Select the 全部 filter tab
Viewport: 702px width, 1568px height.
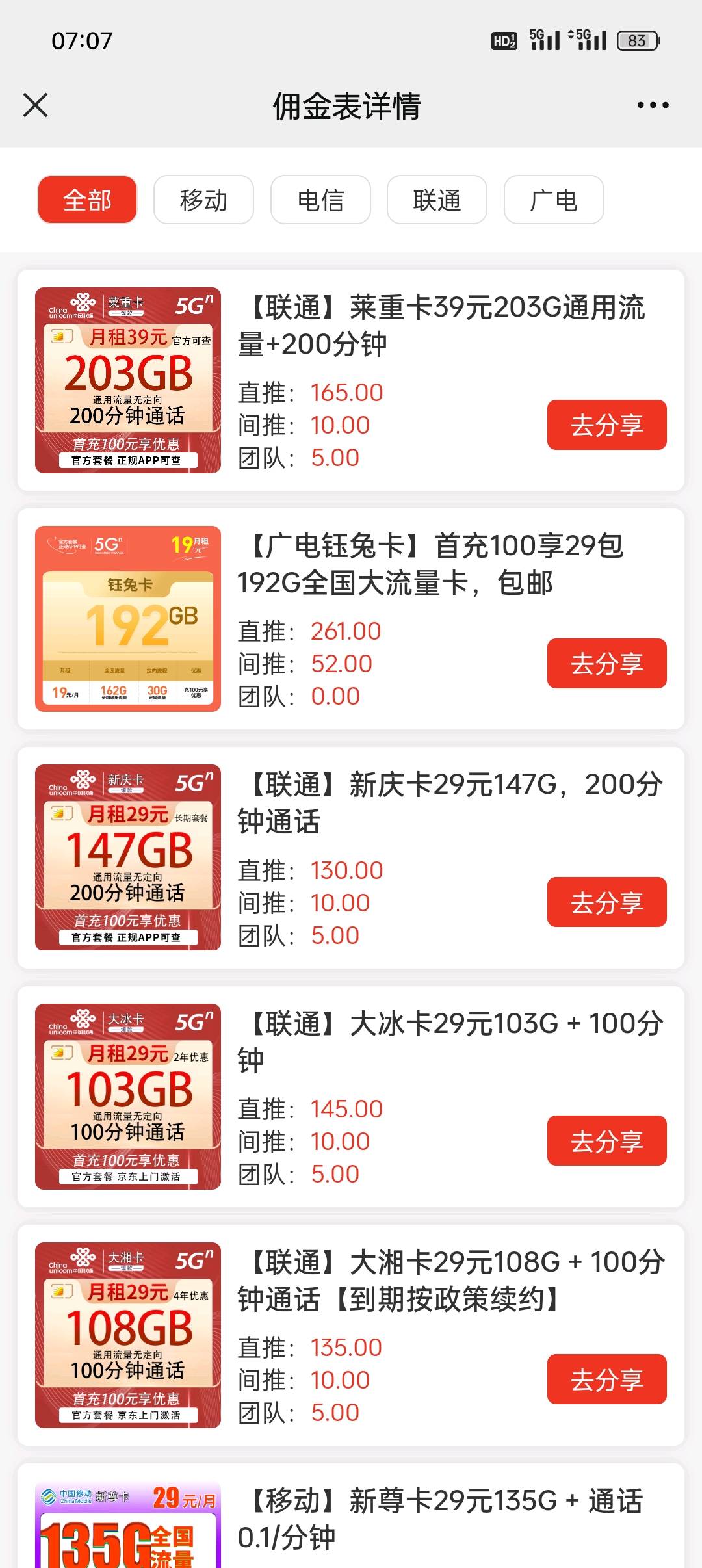point(86,200)
